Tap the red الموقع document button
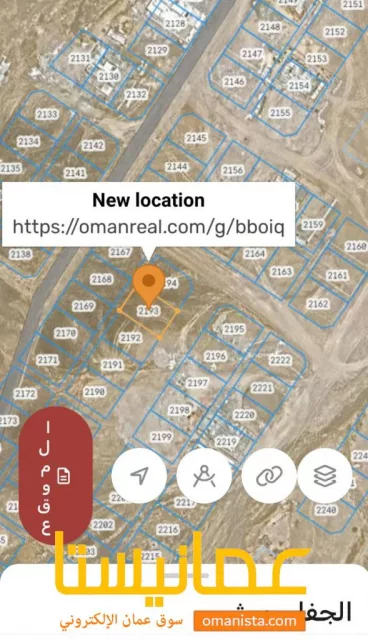368x640 pixels. [55, 476]
